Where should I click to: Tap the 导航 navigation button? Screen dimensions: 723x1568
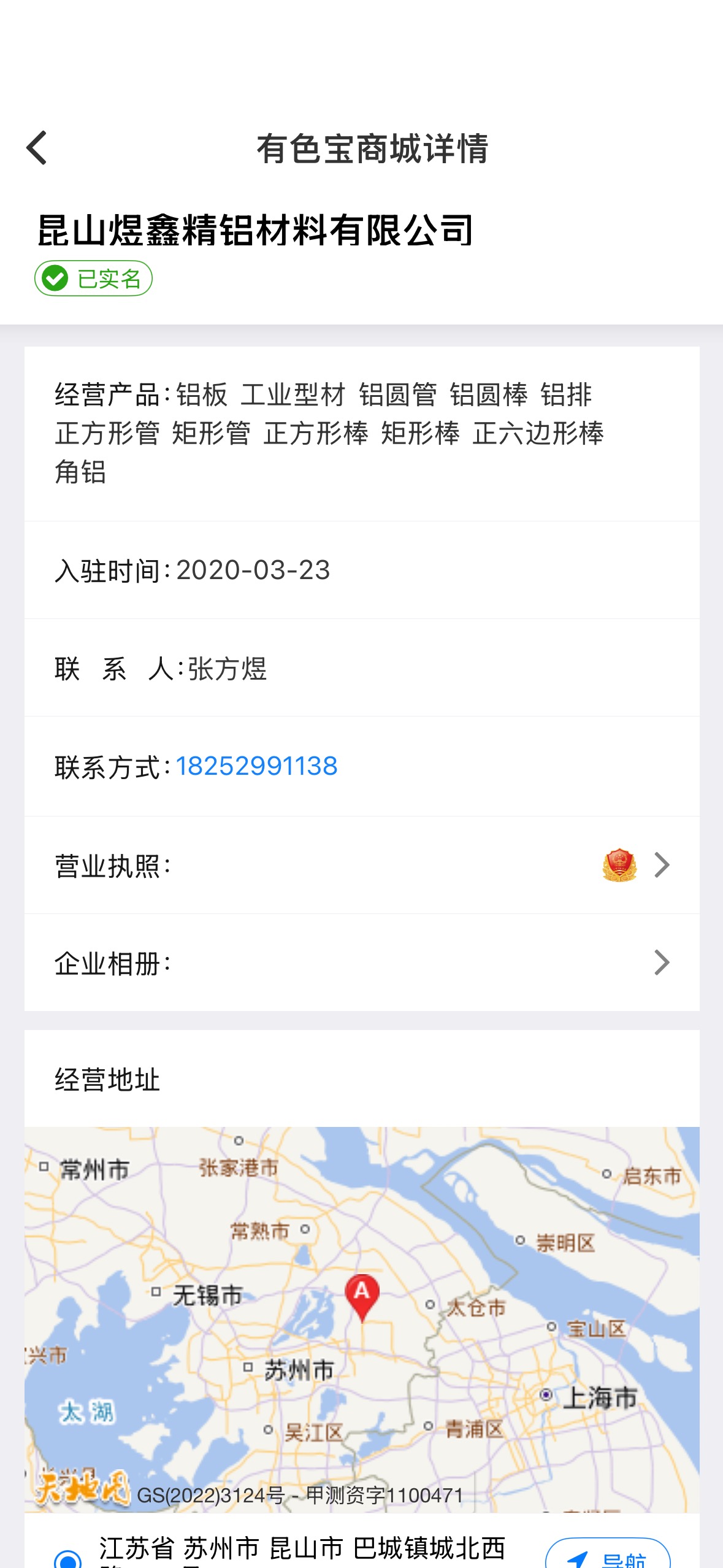(607, 1555)
